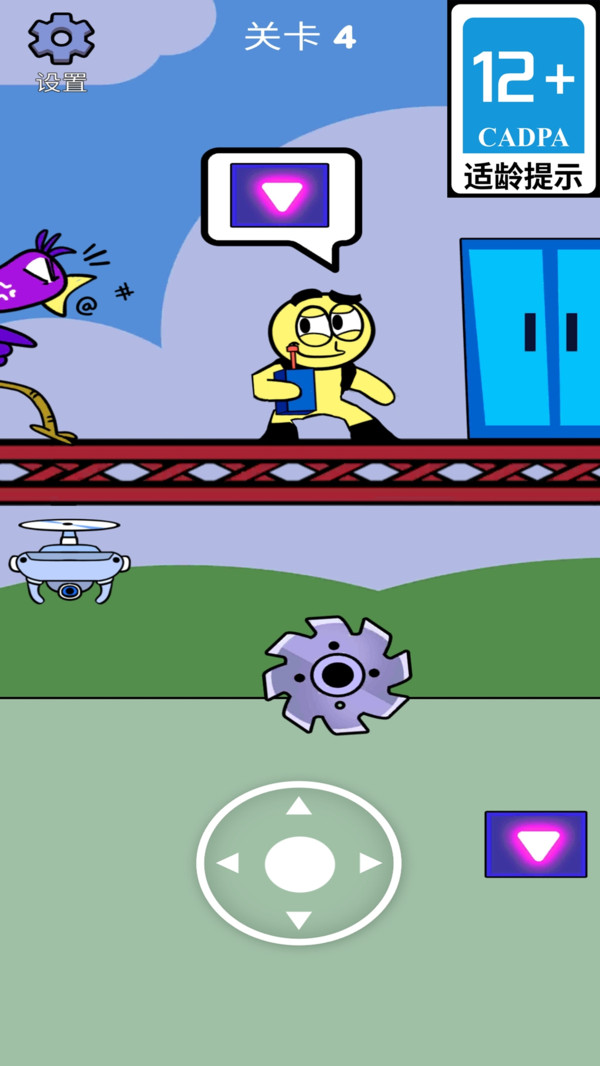Tap the joystick down arrow
This screenshot has width=600, height=1066.
299,920
